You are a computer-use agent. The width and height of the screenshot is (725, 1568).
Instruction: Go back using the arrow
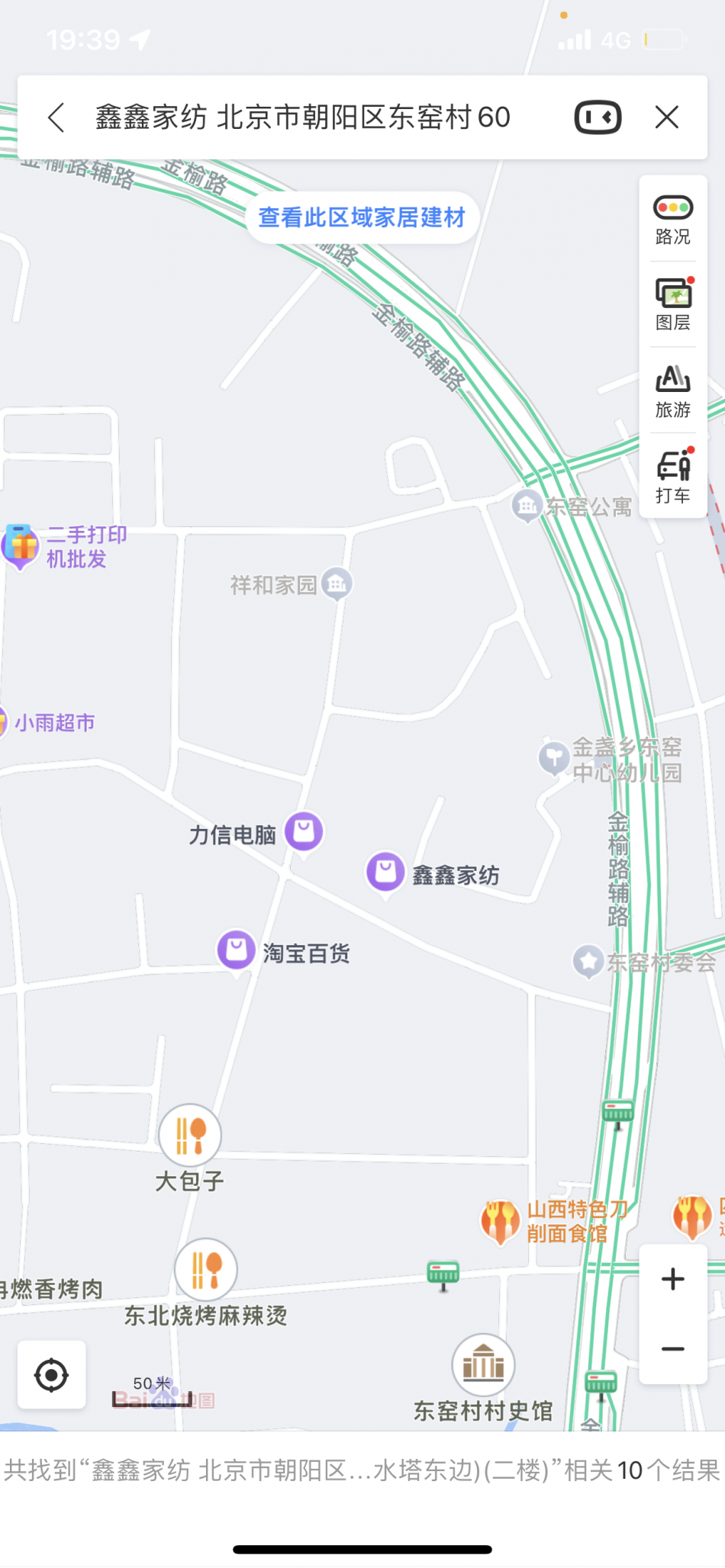[x=56, y=117]
